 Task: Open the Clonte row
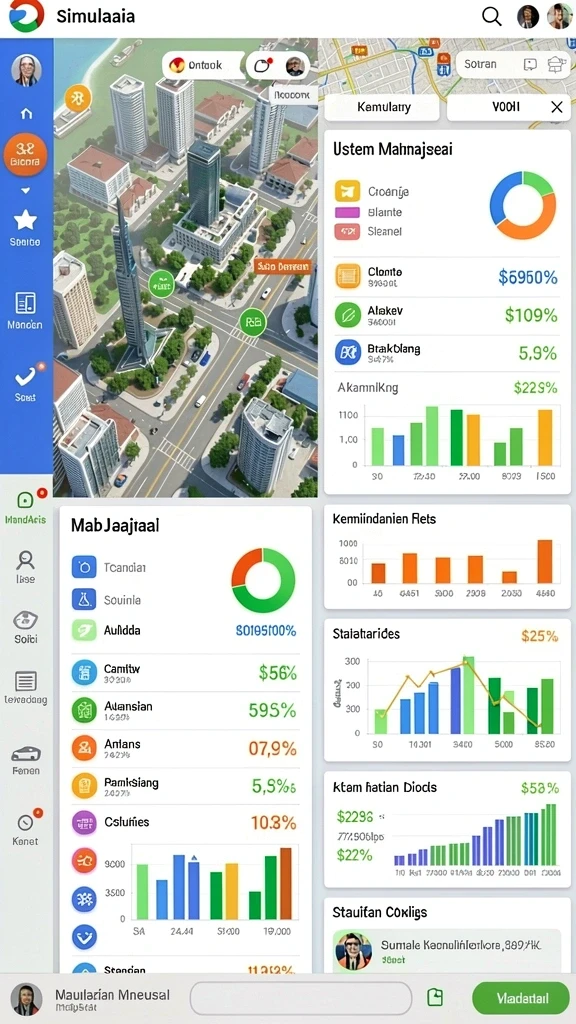[x=447, y=277]
